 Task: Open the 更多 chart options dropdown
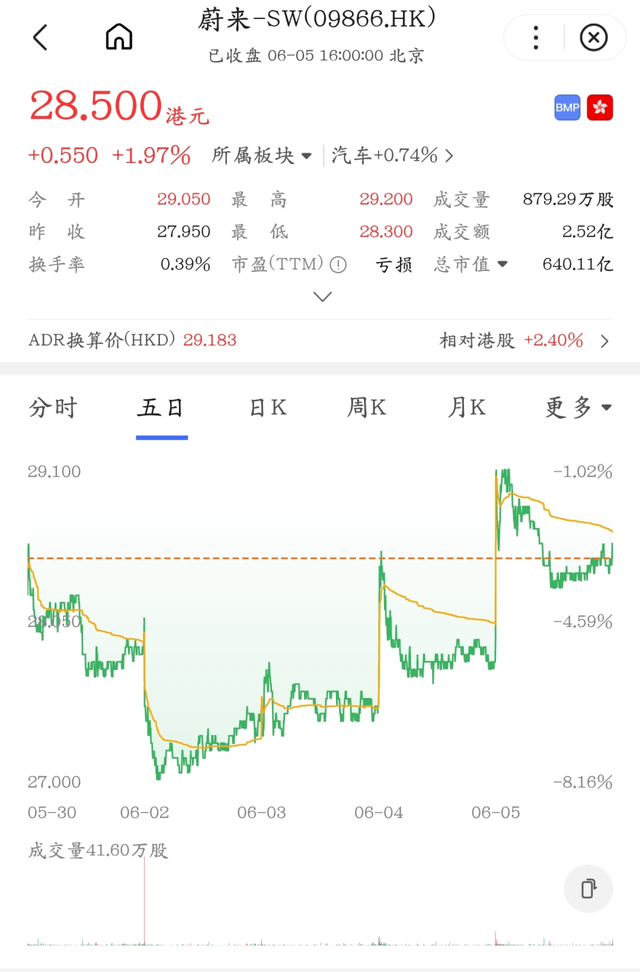coord(578,408)
